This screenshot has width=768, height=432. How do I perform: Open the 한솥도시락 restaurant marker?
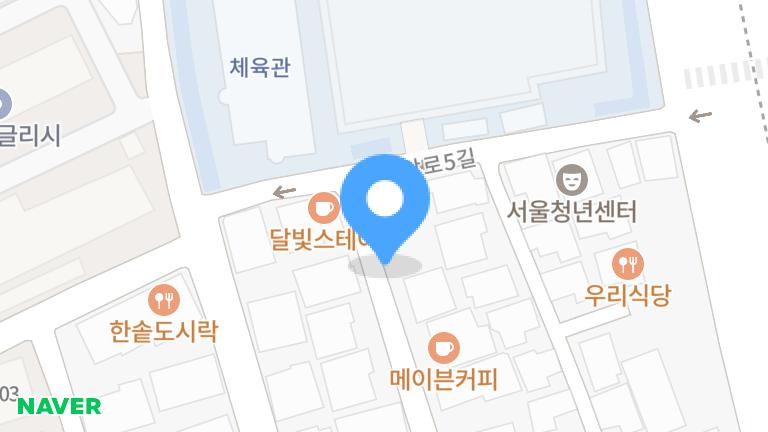point(163,299)
